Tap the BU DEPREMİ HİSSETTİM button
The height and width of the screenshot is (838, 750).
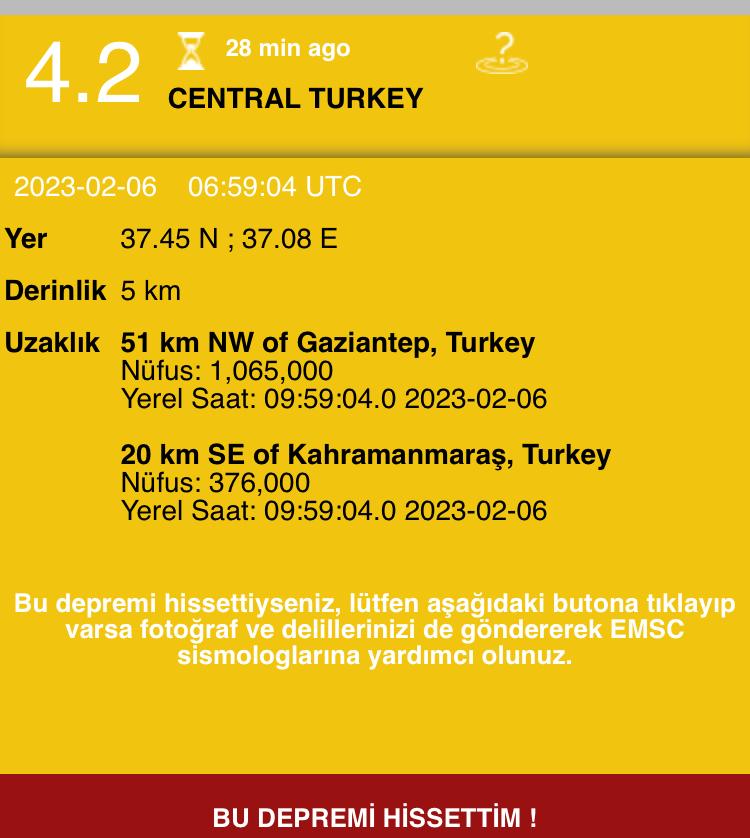(375, 815)
